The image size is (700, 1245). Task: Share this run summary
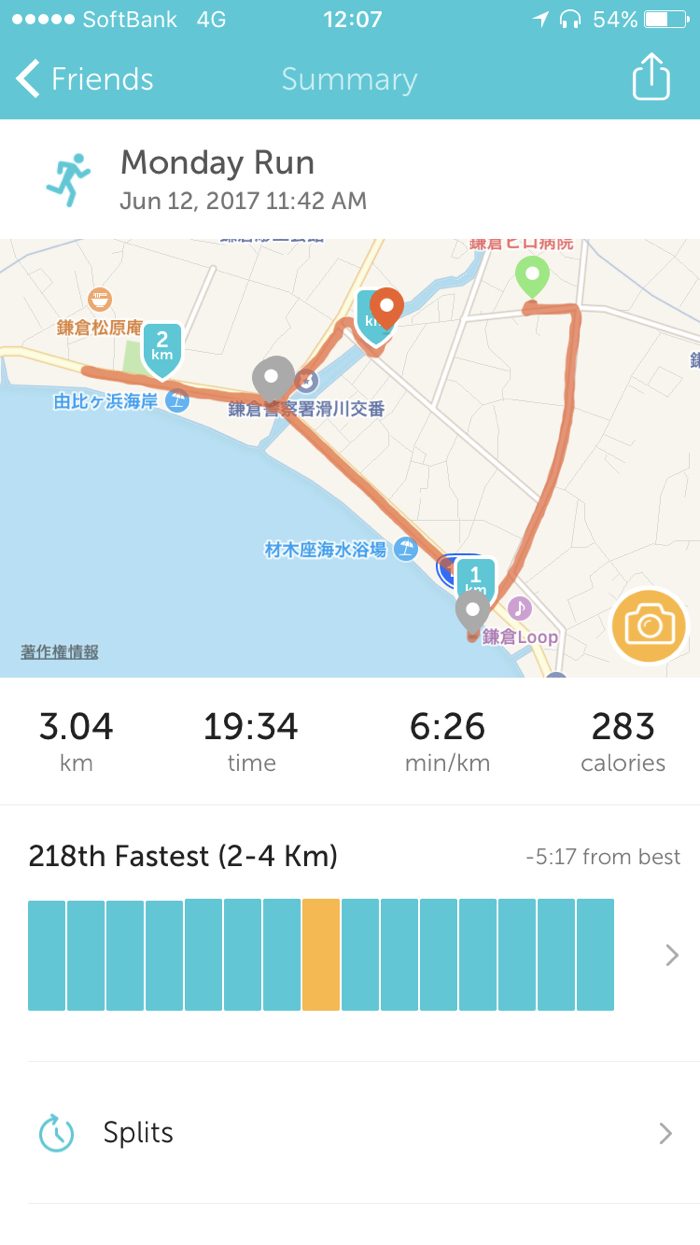tap(650, 77)
